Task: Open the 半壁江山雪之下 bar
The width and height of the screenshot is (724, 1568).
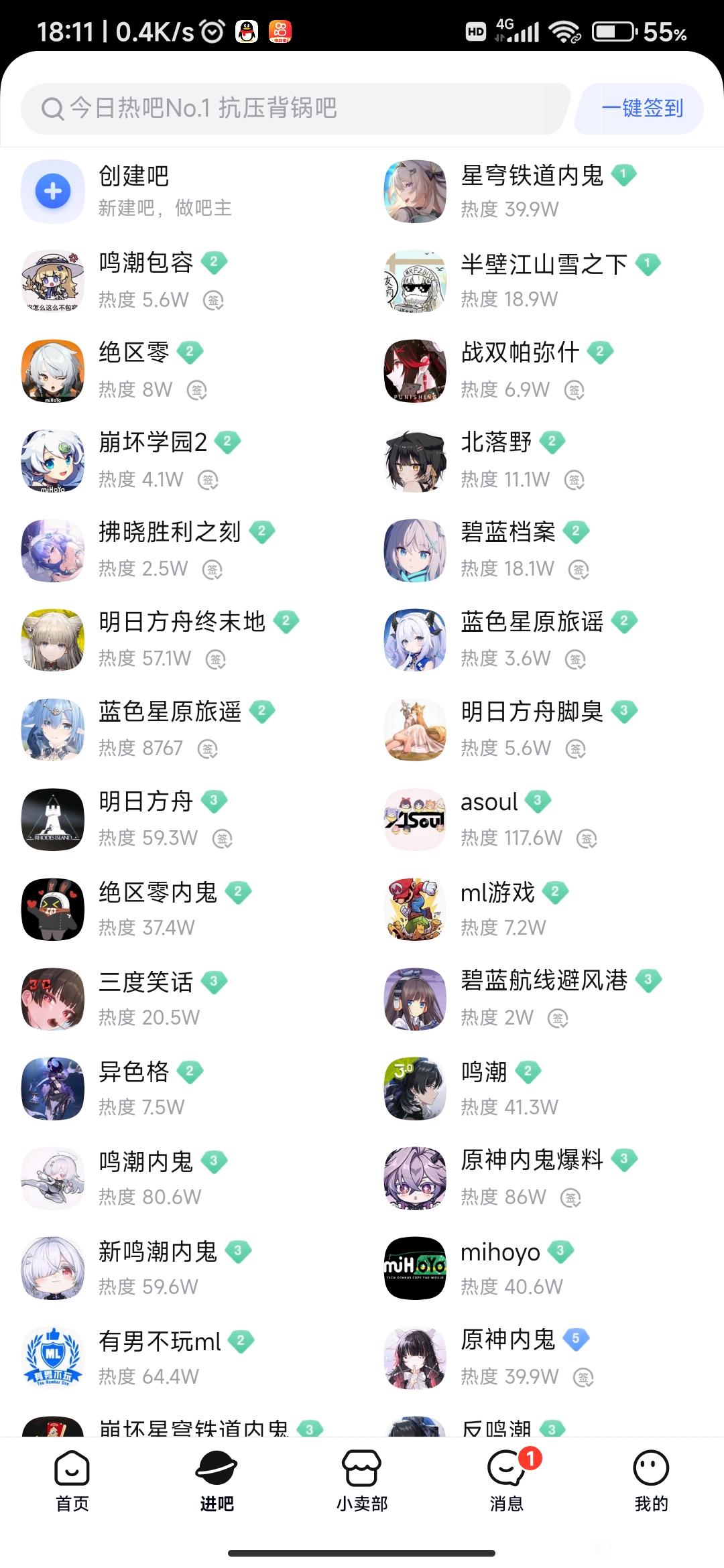Action: point(543,265)
